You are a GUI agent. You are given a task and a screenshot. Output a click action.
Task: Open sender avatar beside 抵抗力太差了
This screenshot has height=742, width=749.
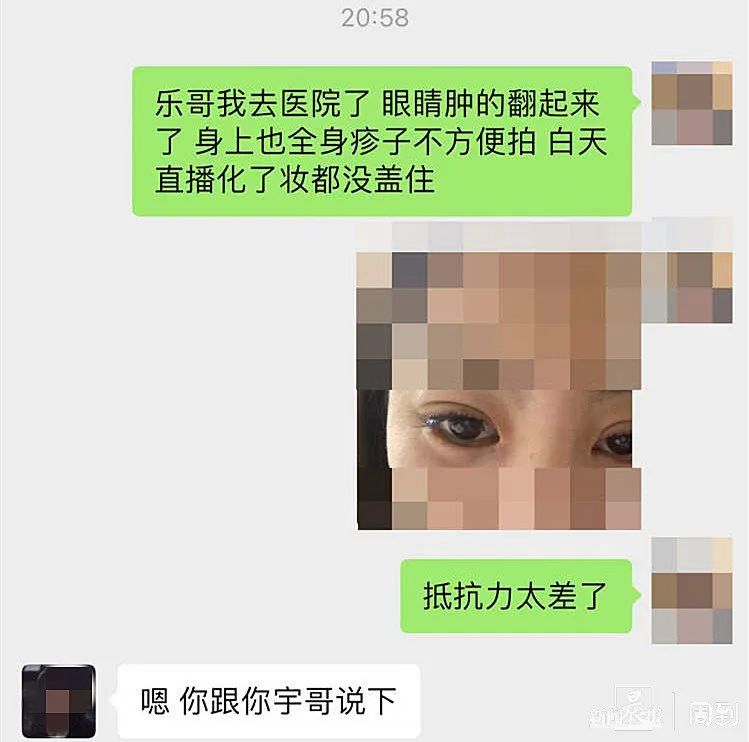[692, 591]
